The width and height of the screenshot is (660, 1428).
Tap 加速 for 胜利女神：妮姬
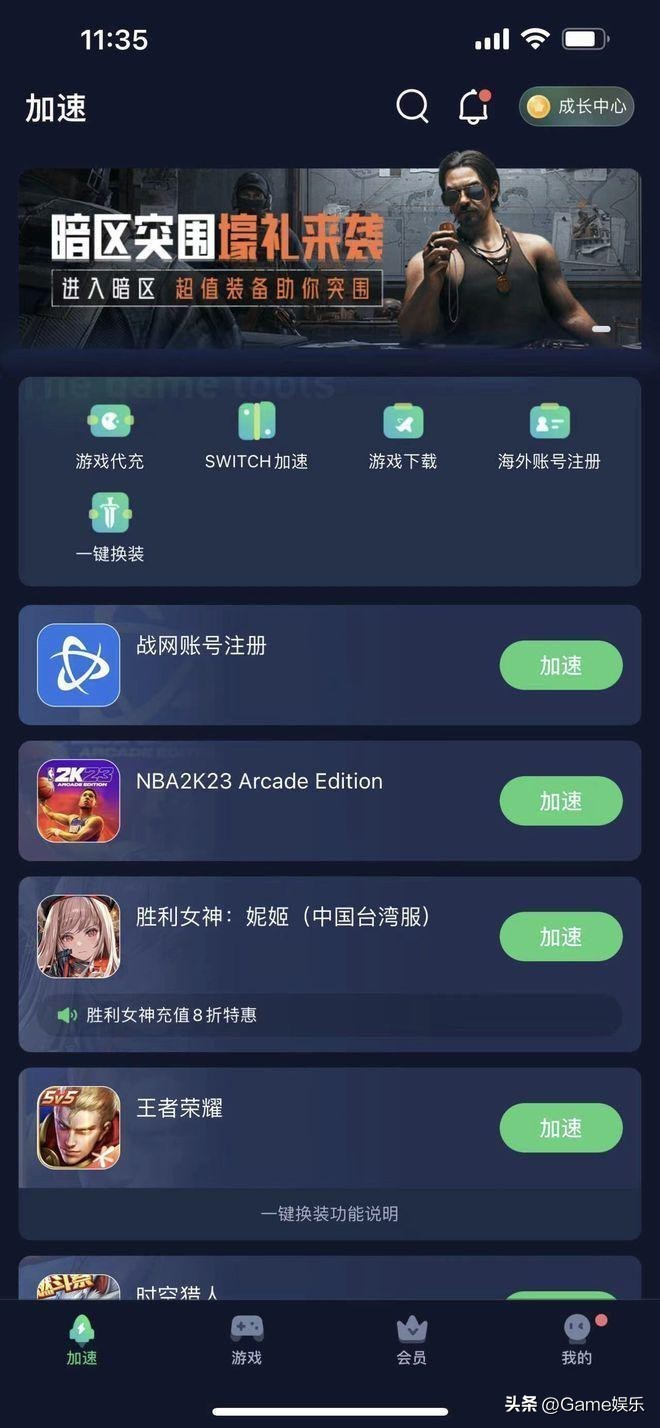[560, 937]
